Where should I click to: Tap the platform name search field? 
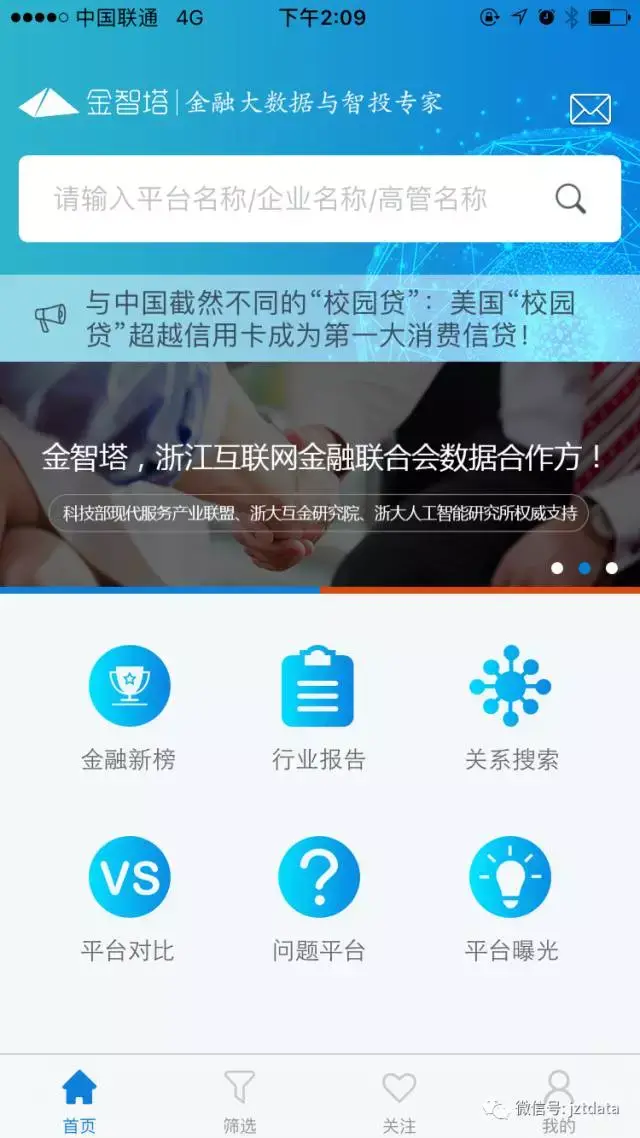pyautogui.click(x=319, y=198)
